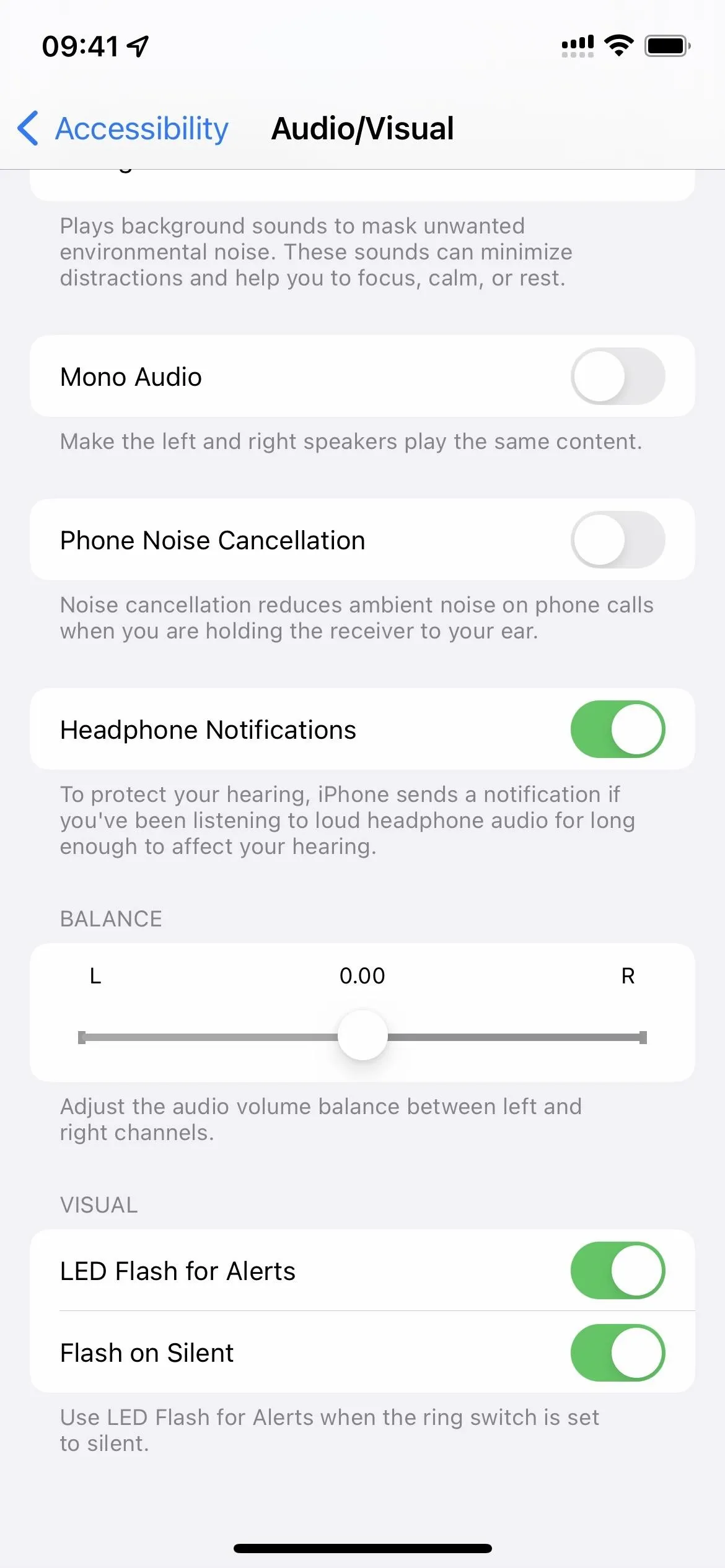Go back to Accessibility settings
The width and height of the screenshot is (725, 1568).
[x=123, y=129]
